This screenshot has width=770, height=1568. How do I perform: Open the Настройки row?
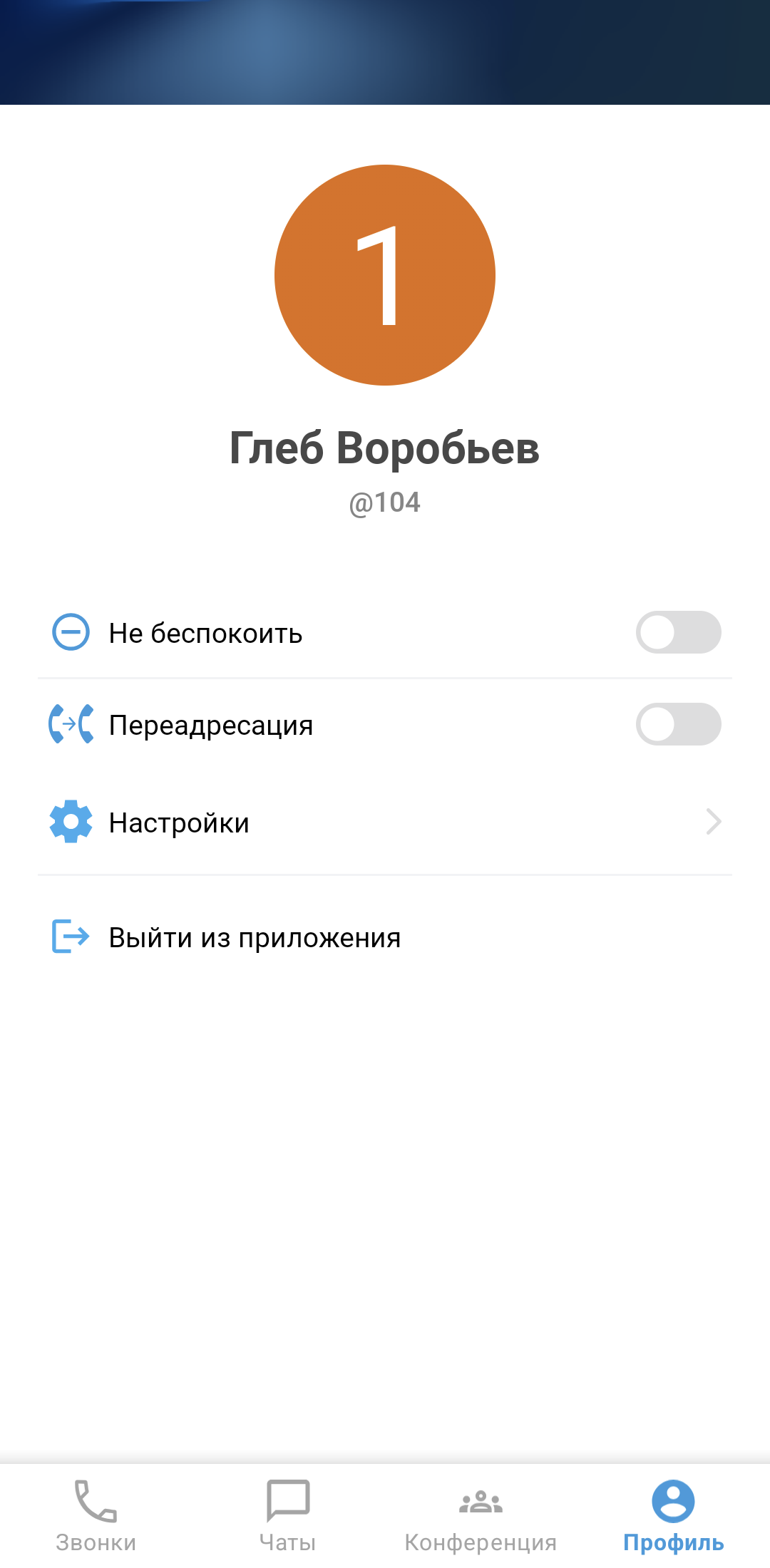point(385,822)
